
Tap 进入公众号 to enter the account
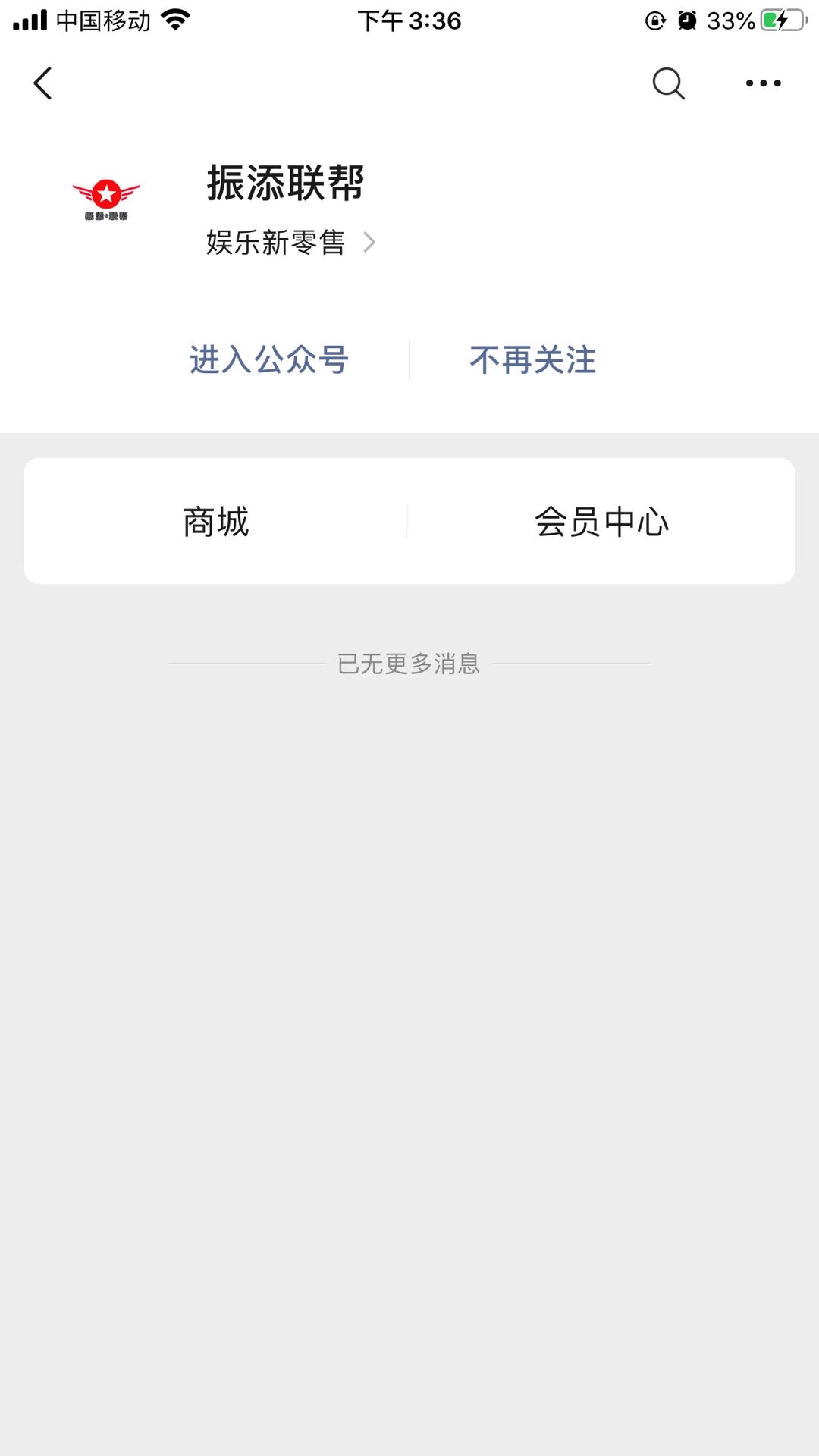point(268,359)
